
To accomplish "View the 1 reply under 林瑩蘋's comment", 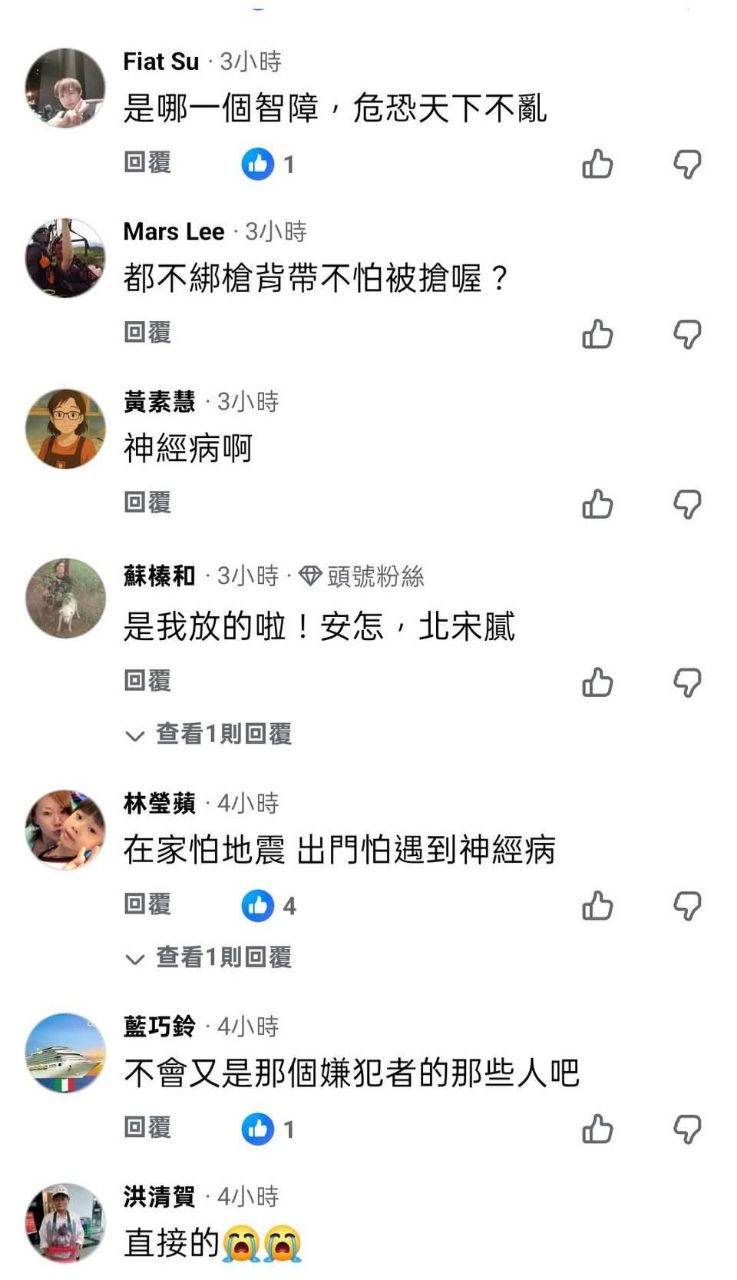I will [x=210, y=958].
